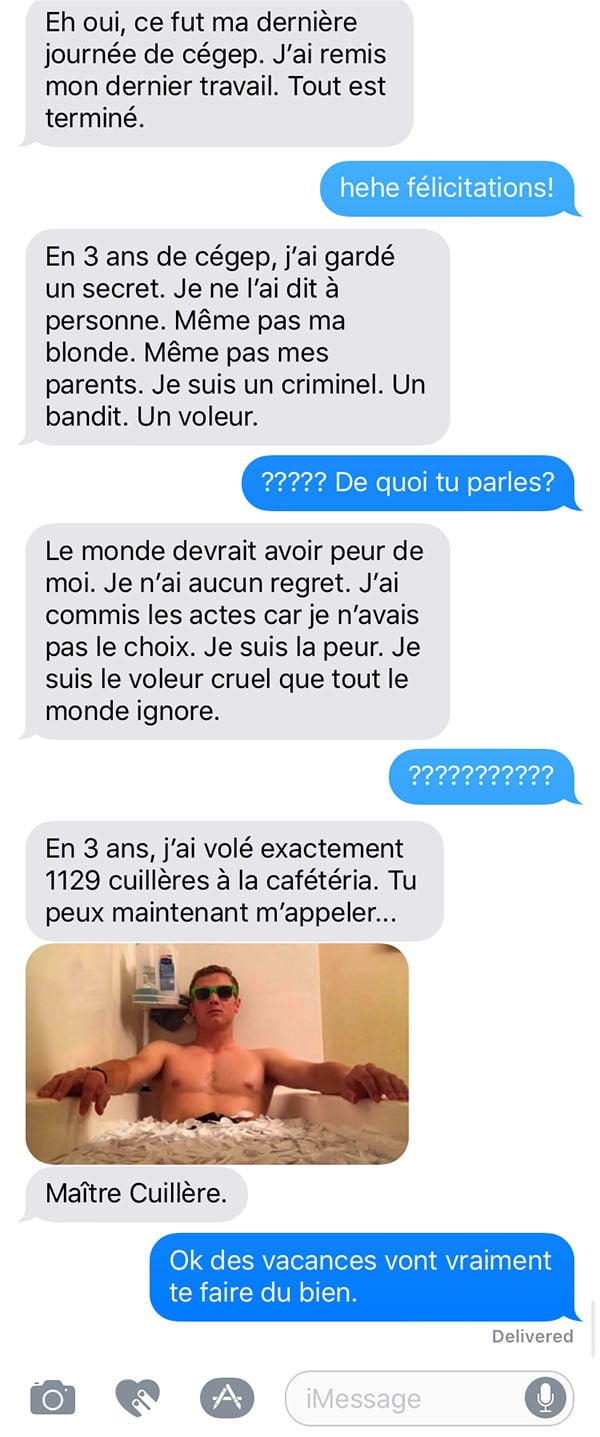Open the Digital Touch heart icon

coord(138,1398)
